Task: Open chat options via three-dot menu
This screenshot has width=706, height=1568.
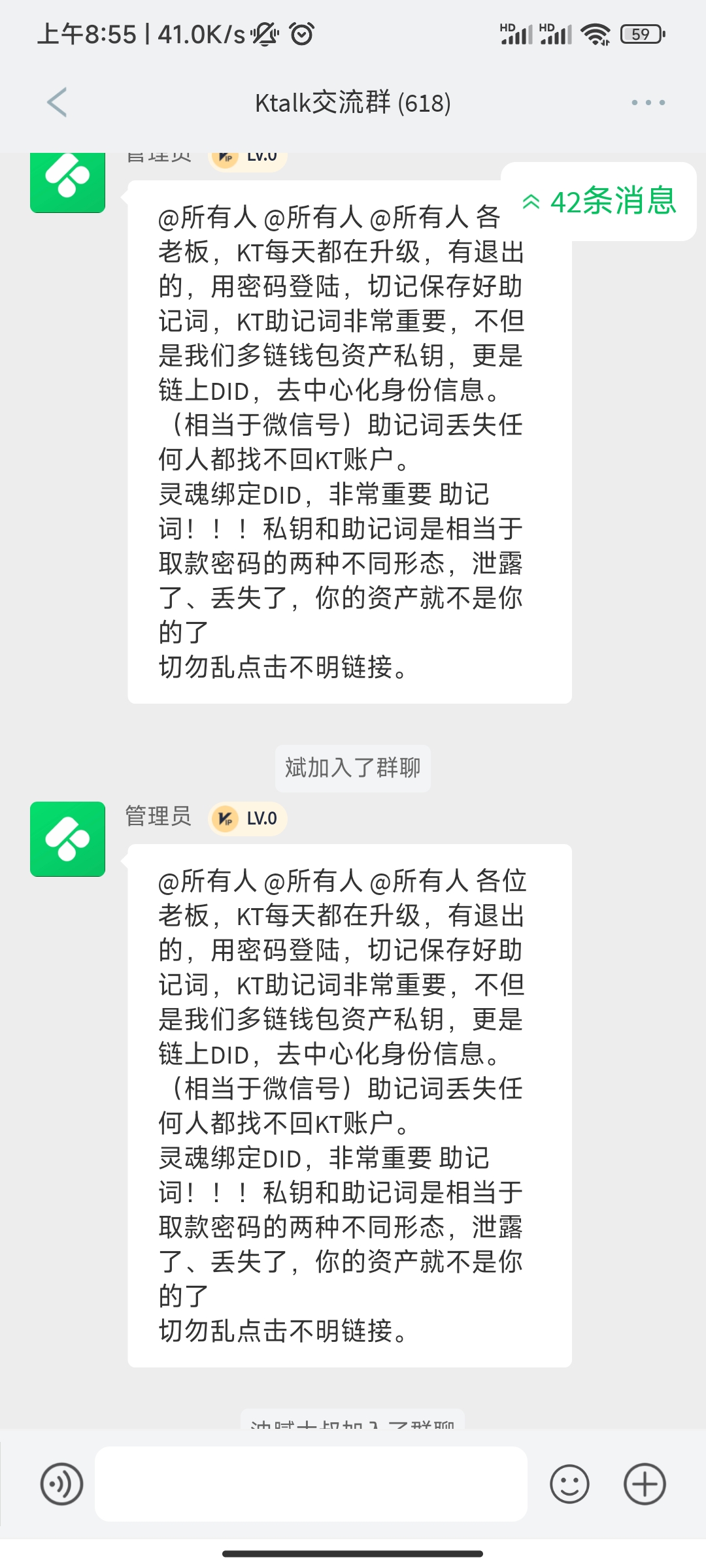Action: [648, 102]
